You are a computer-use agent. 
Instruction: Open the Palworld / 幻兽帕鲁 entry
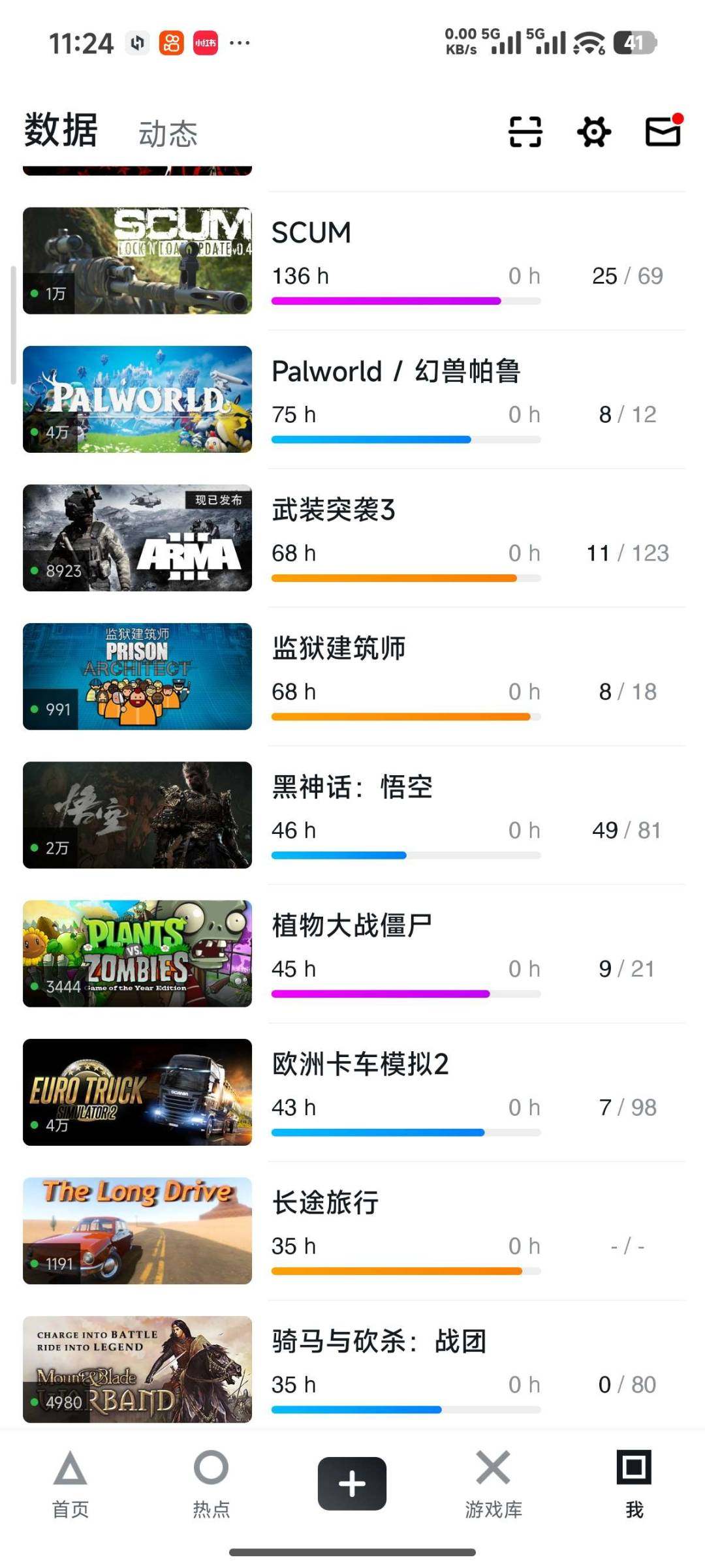(457, 398)
